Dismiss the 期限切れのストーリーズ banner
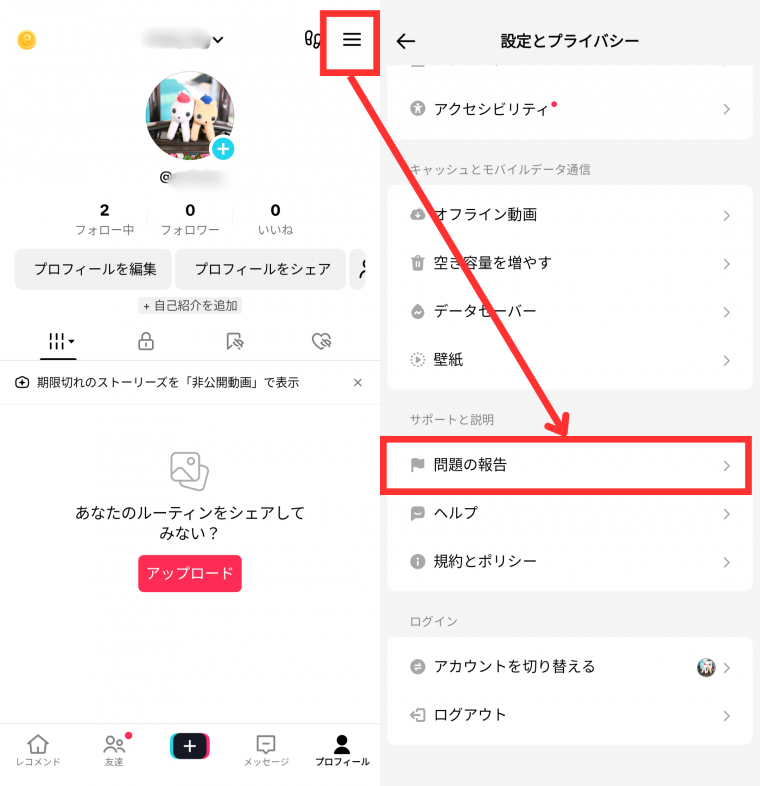This screenshot has height=786, width=760. tap(358, 382)
